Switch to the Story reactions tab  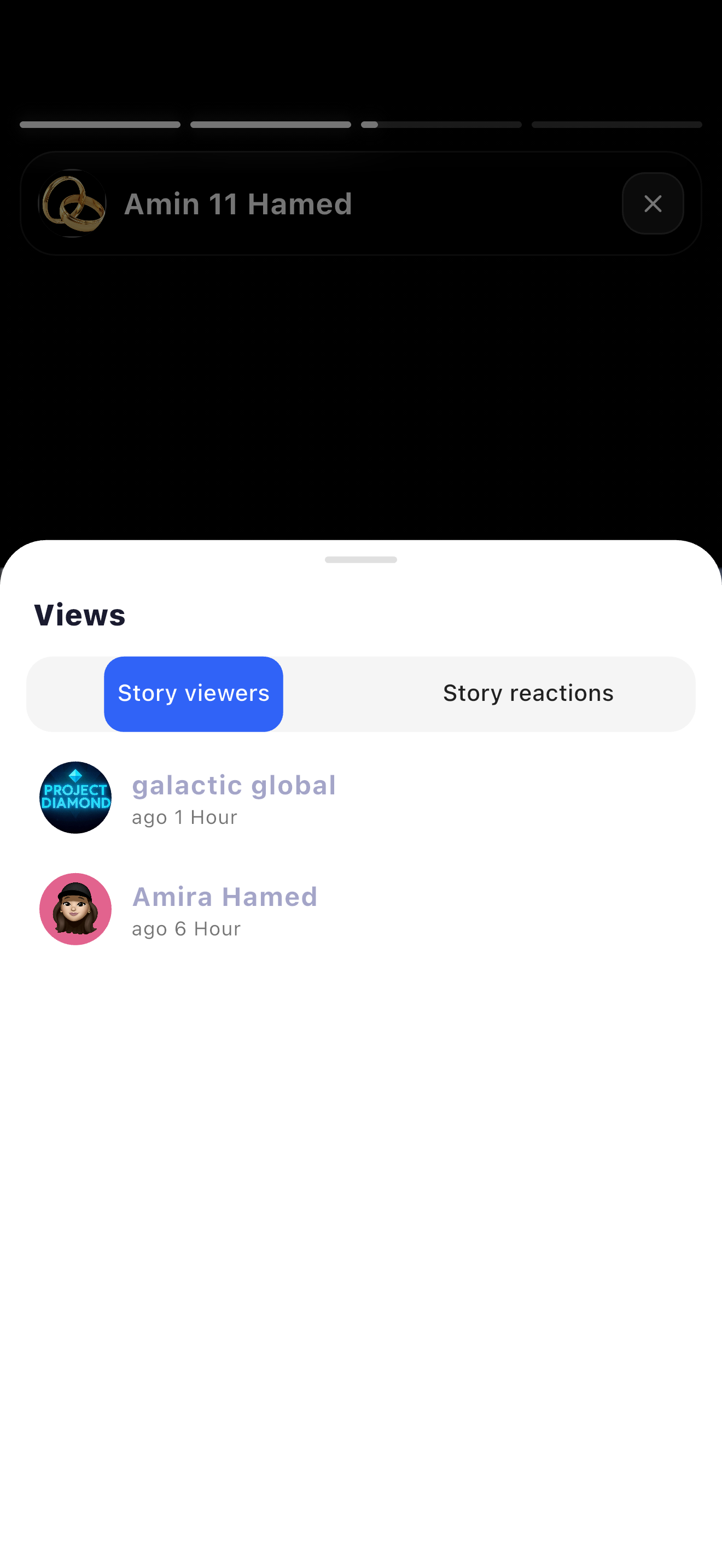(x=528, y=693)
